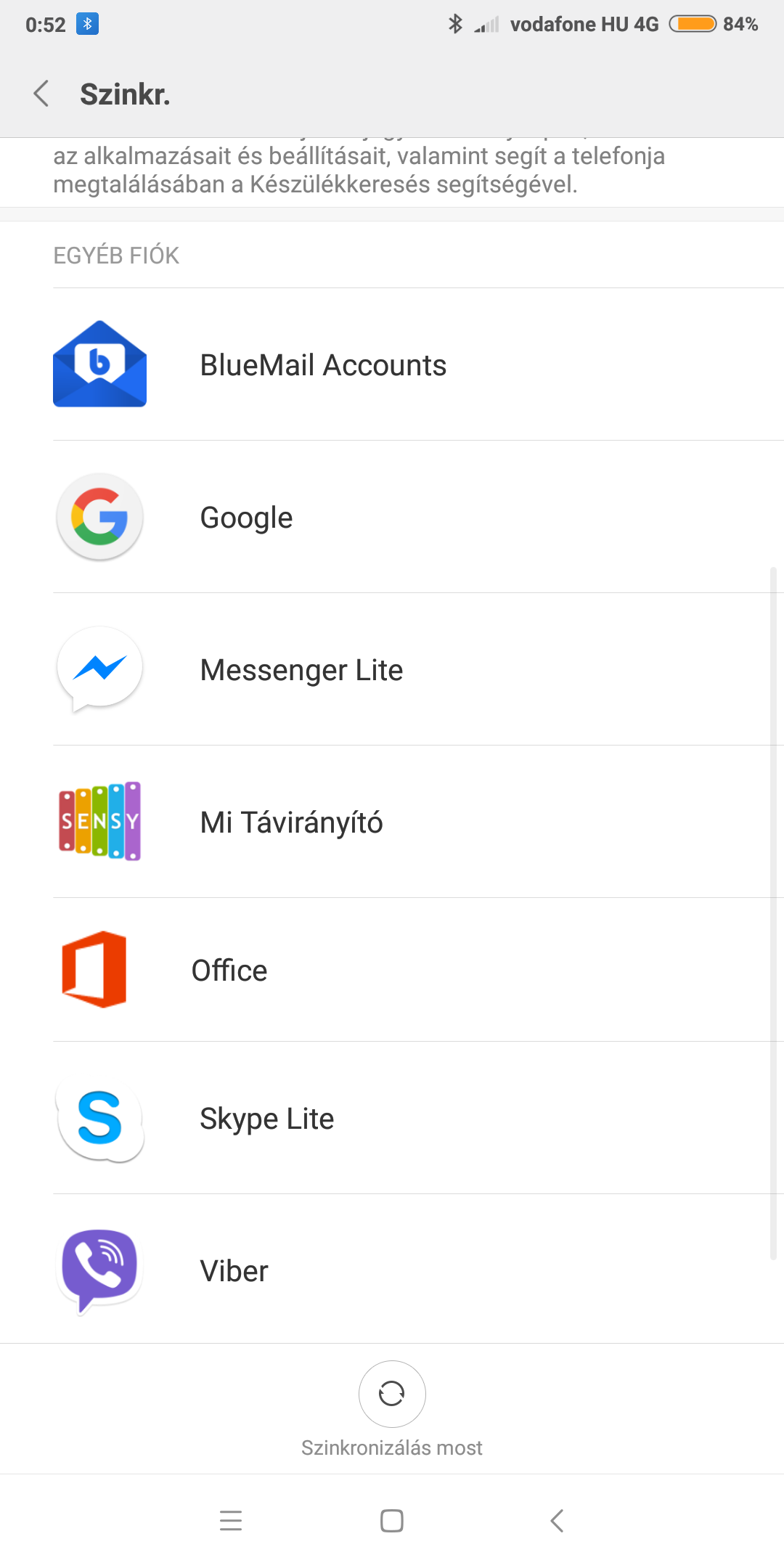Open the Google account row
Image resolution: width=784 pixels, height=1568 pixels.
click(x=392, y=517)
